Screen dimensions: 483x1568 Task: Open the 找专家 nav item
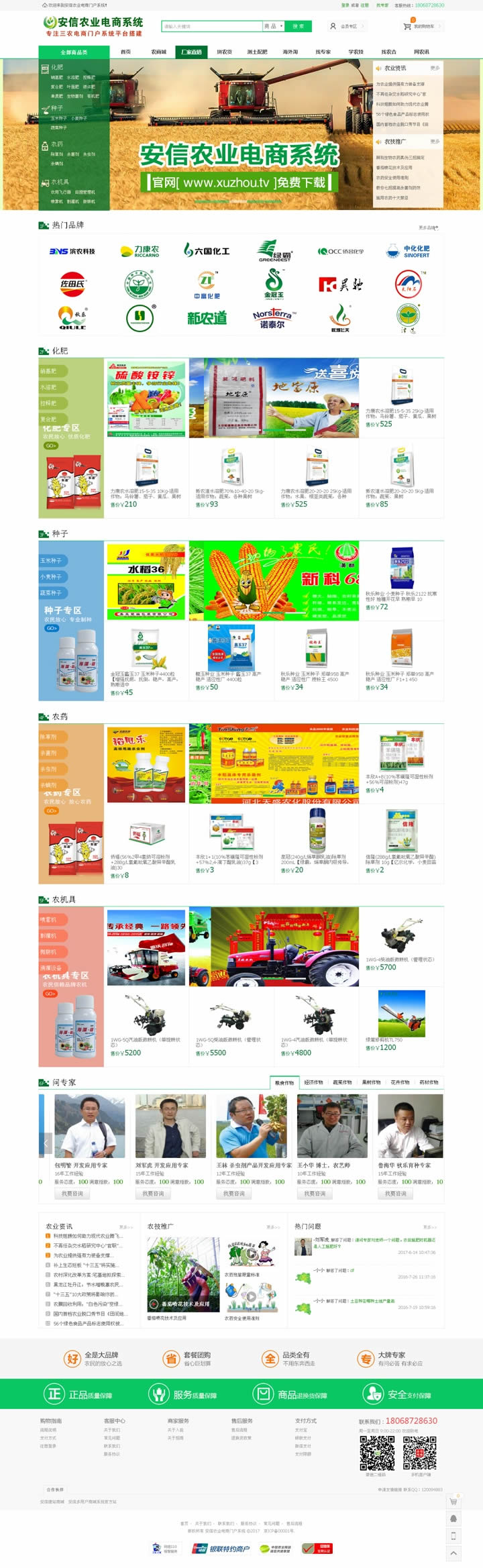[x=323, y=52]
